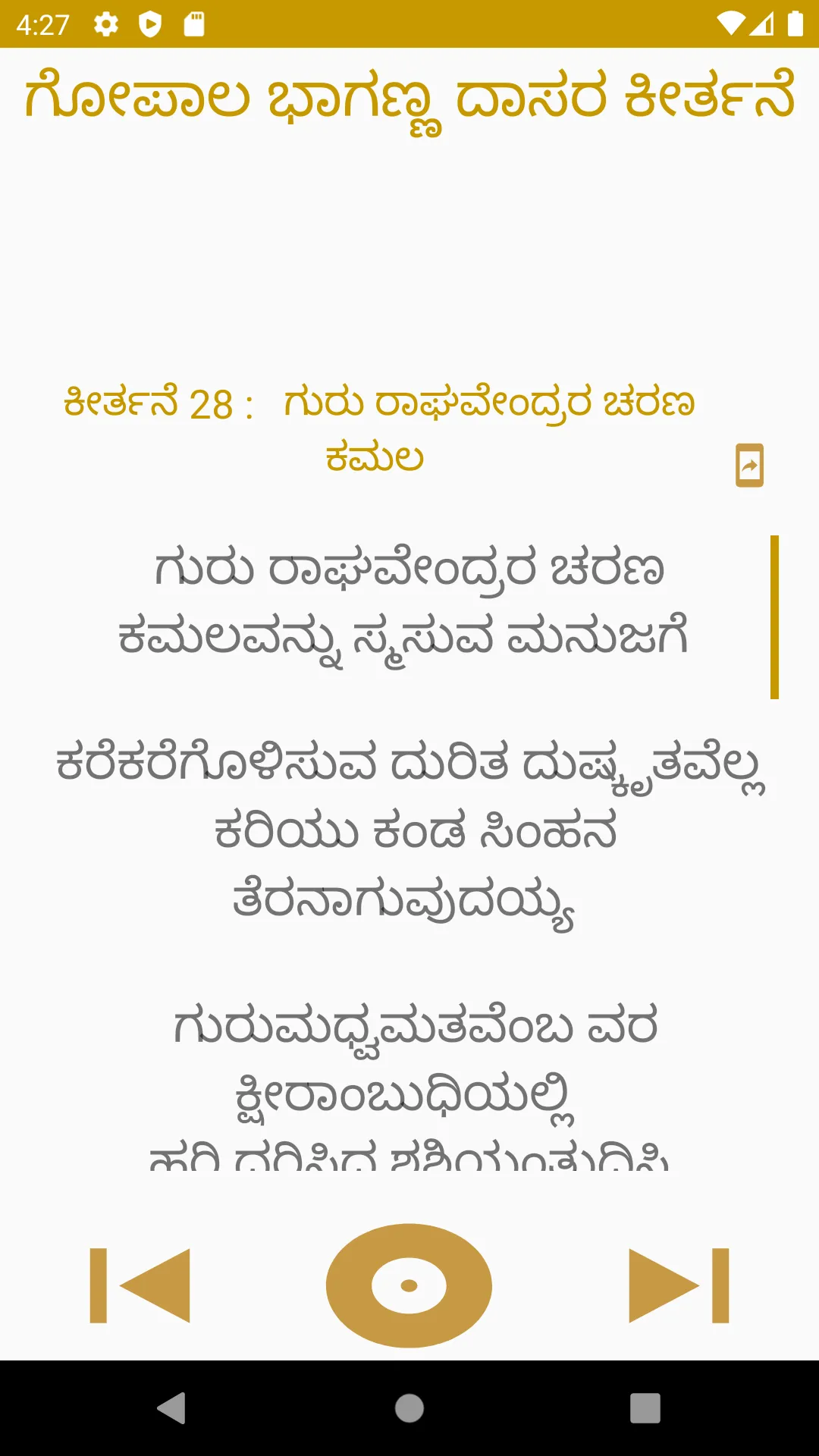Skip to the next keertane

click(x=679, y=1285)
